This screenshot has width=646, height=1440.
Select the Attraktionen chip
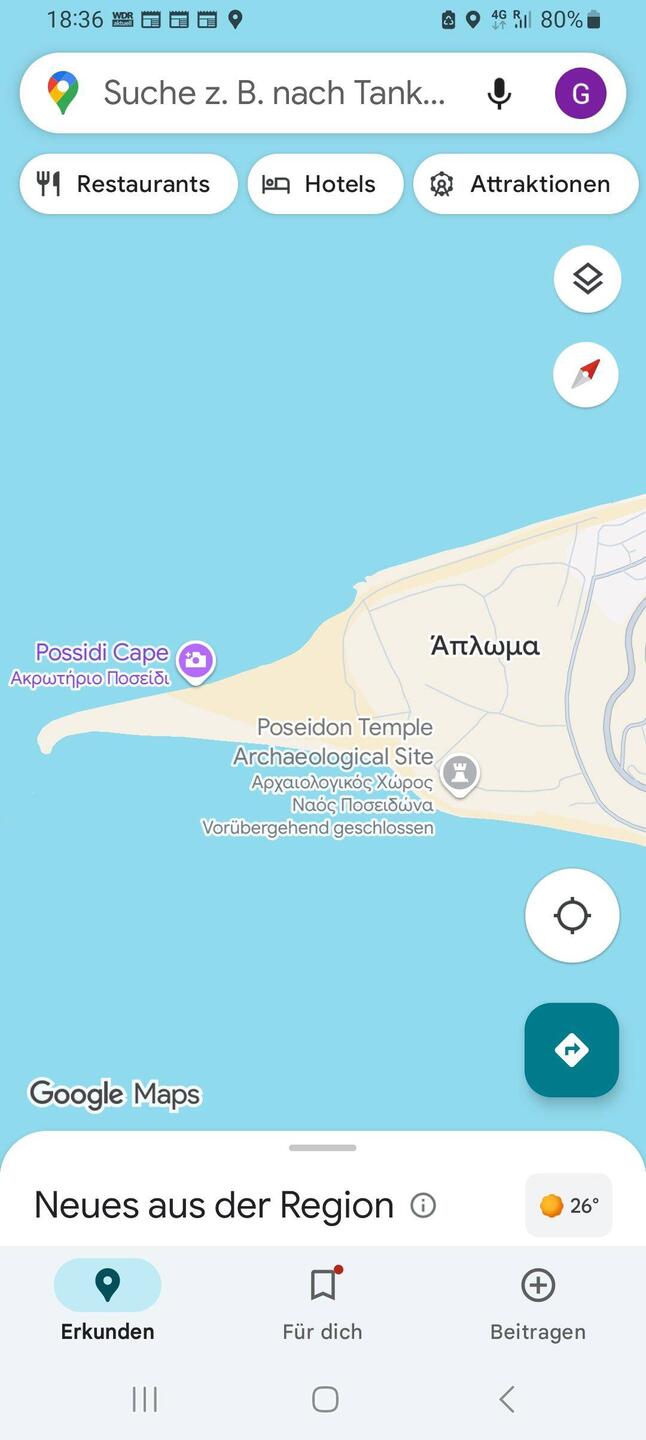(525, 184)
